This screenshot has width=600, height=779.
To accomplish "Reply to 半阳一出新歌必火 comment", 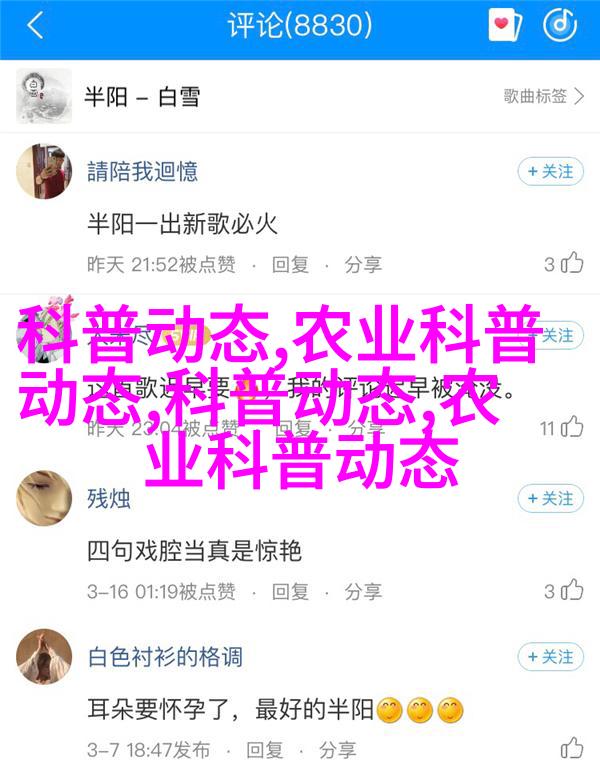I will coord(290,265).
